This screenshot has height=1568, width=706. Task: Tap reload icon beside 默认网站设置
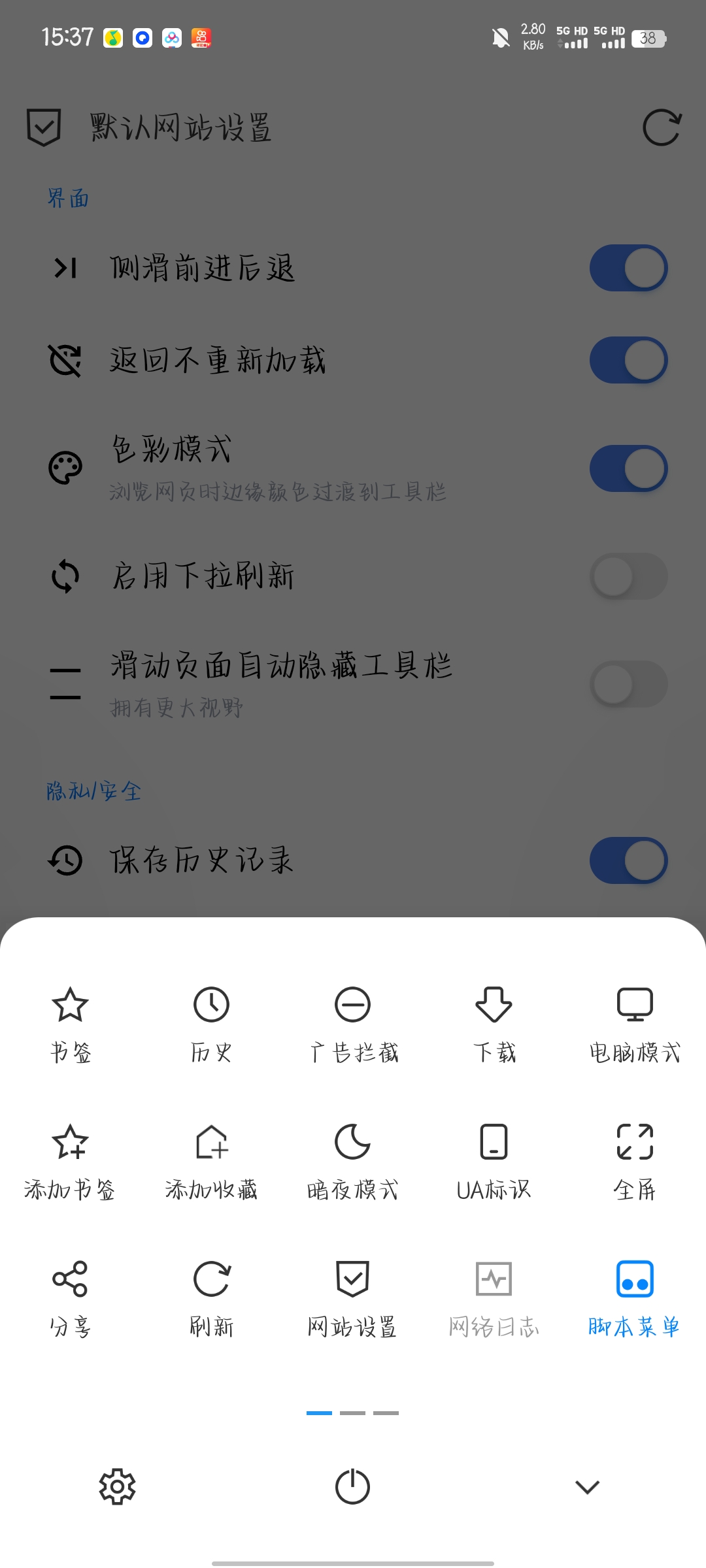[662, 127]
